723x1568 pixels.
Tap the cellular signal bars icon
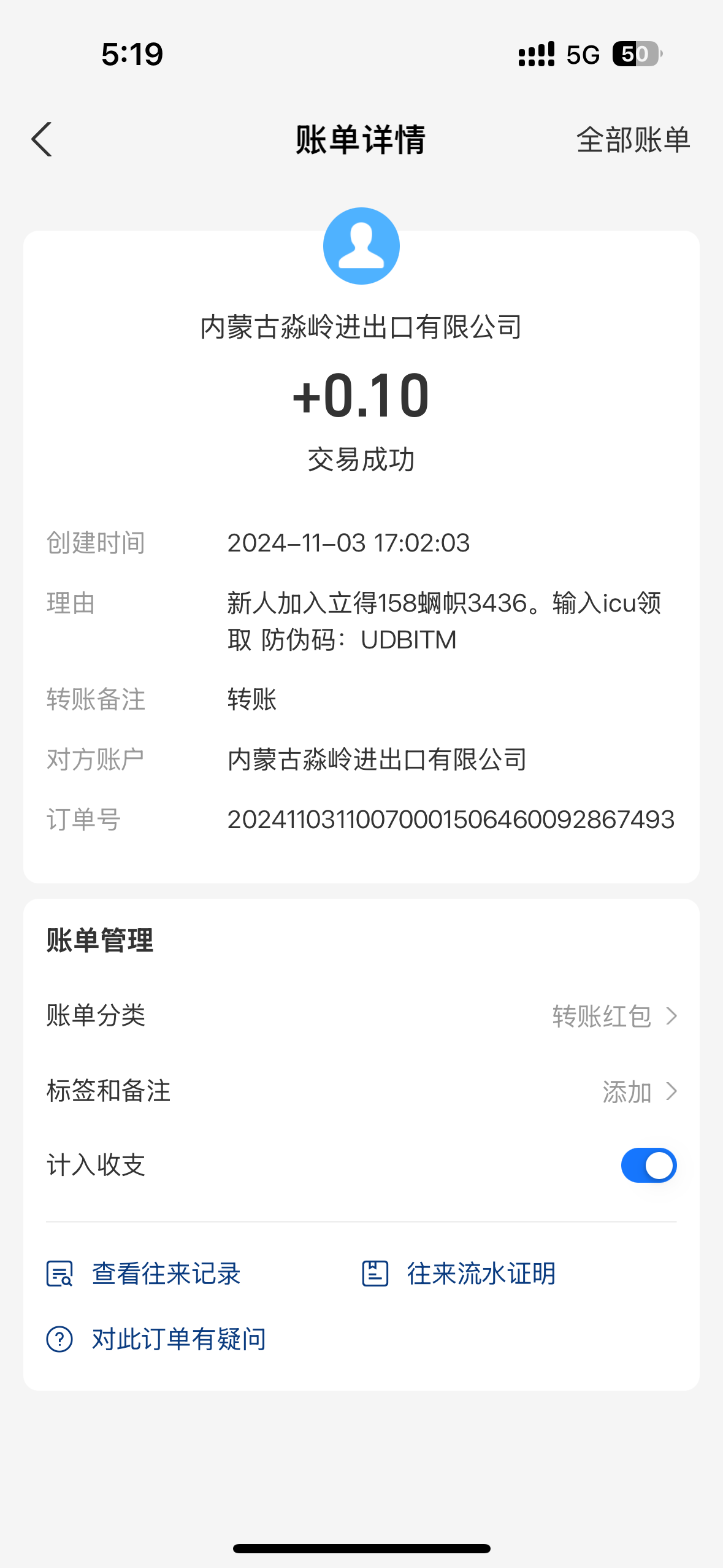[x=535, y=55]
